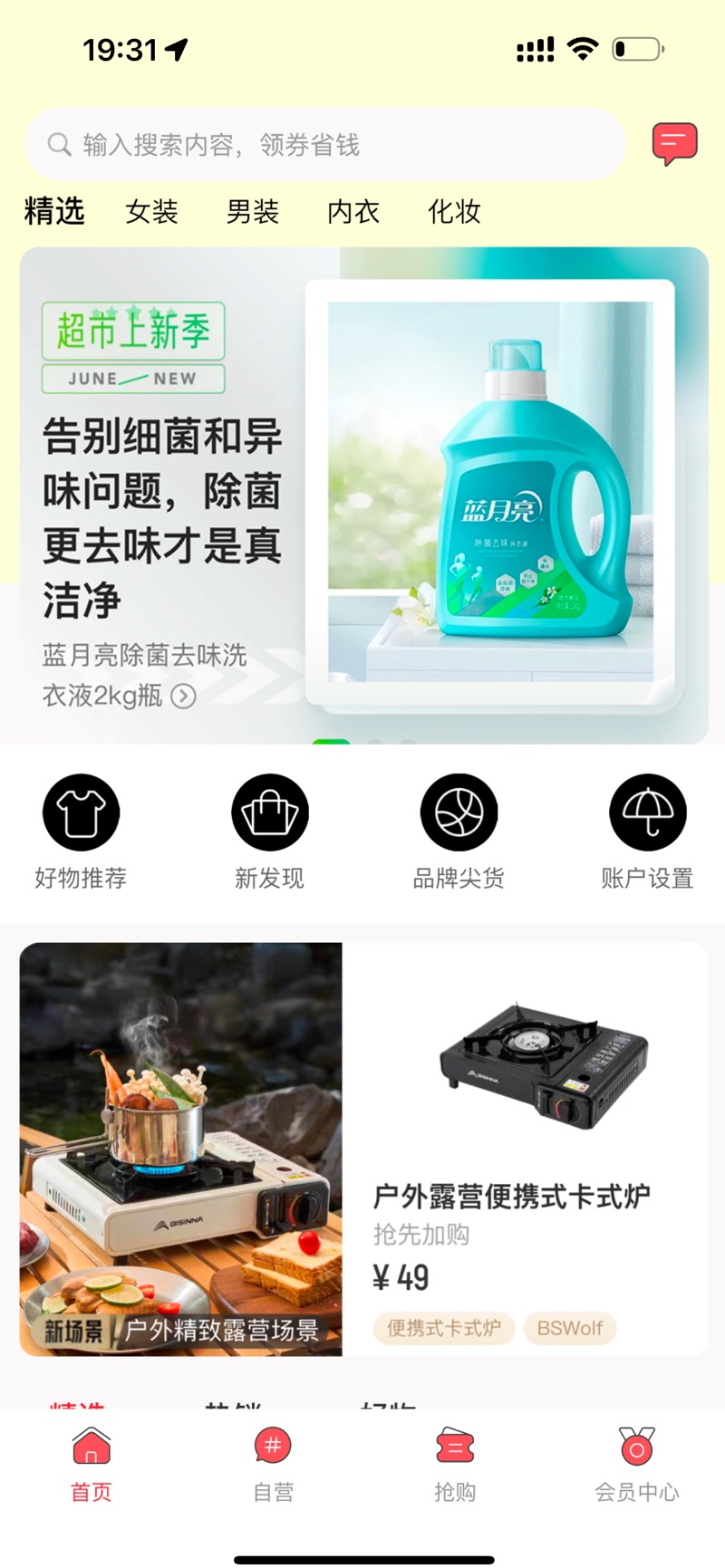Open the red messages icon
This screenshot has height=1568, width=725.
(x=674, y=143)
